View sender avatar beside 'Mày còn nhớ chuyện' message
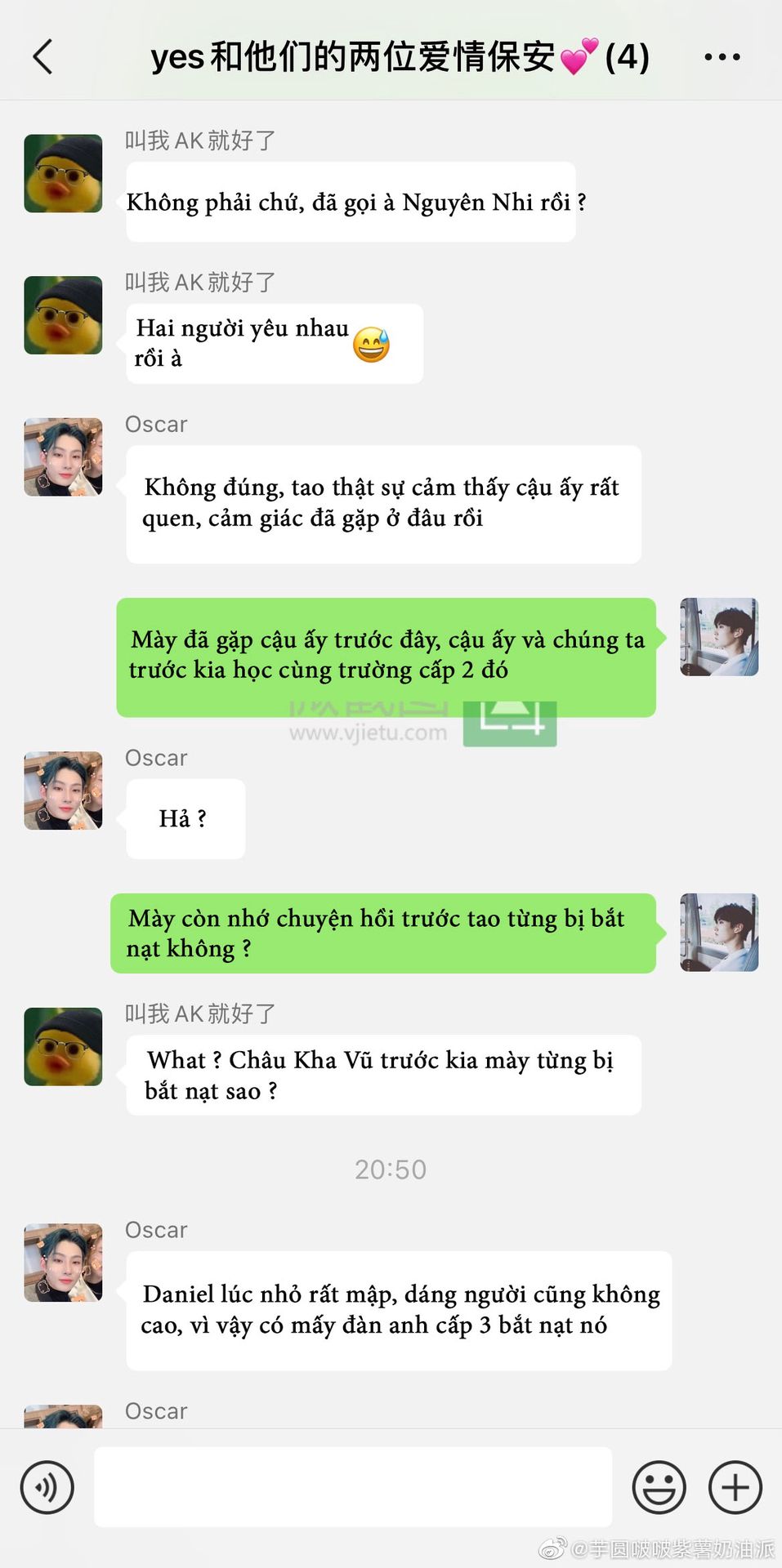This screenshot has height=1568, width=782. pyautogui.click(x=719, y=933)
